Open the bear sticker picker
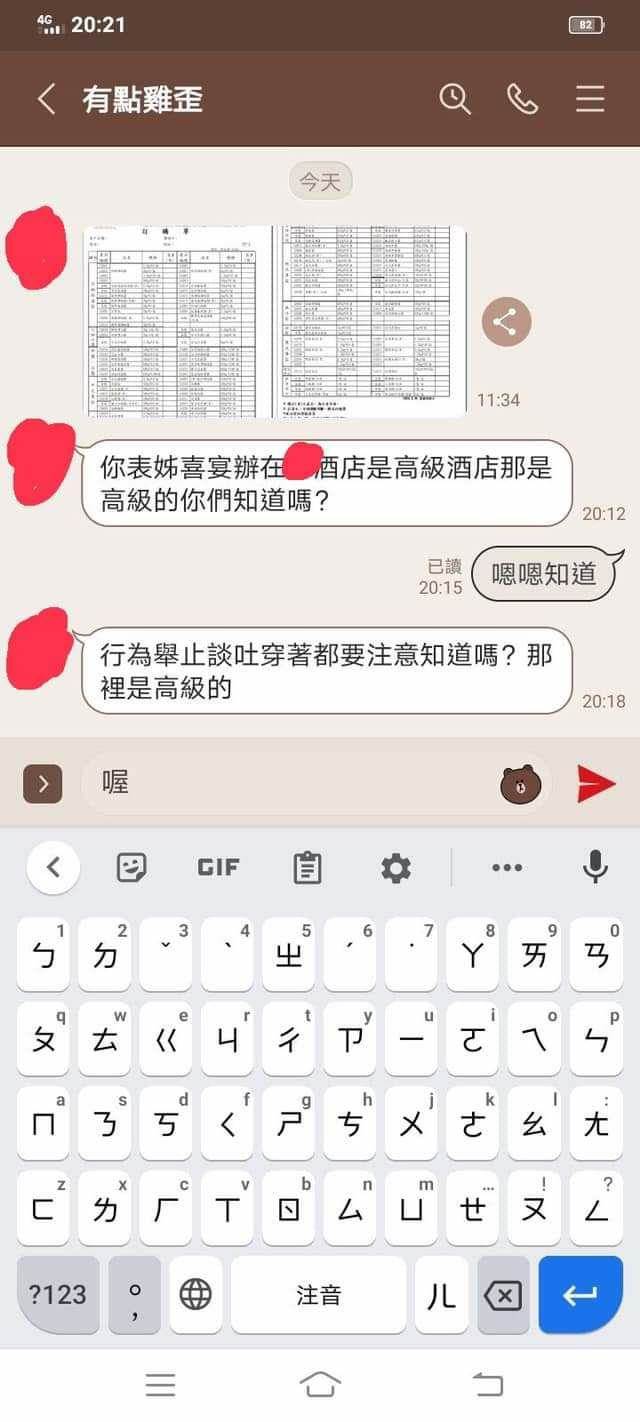 [520, 785]
